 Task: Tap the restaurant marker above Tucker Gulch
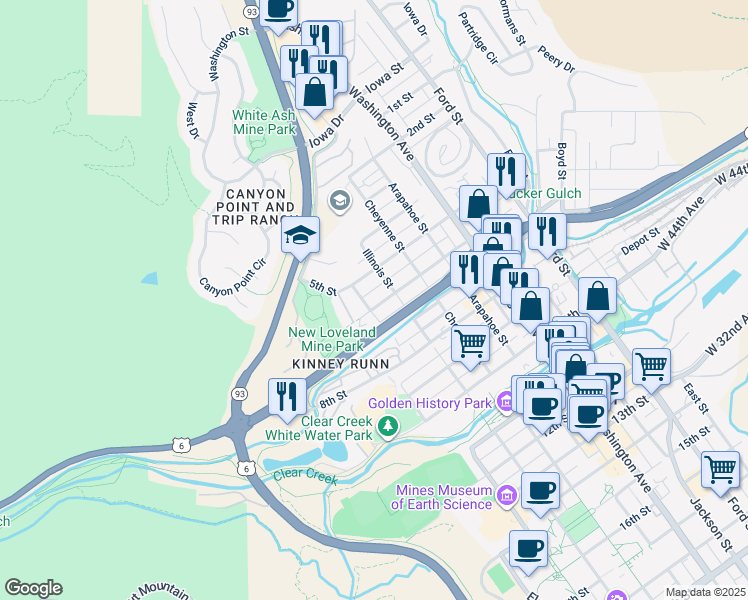click(x=507, y=173)
